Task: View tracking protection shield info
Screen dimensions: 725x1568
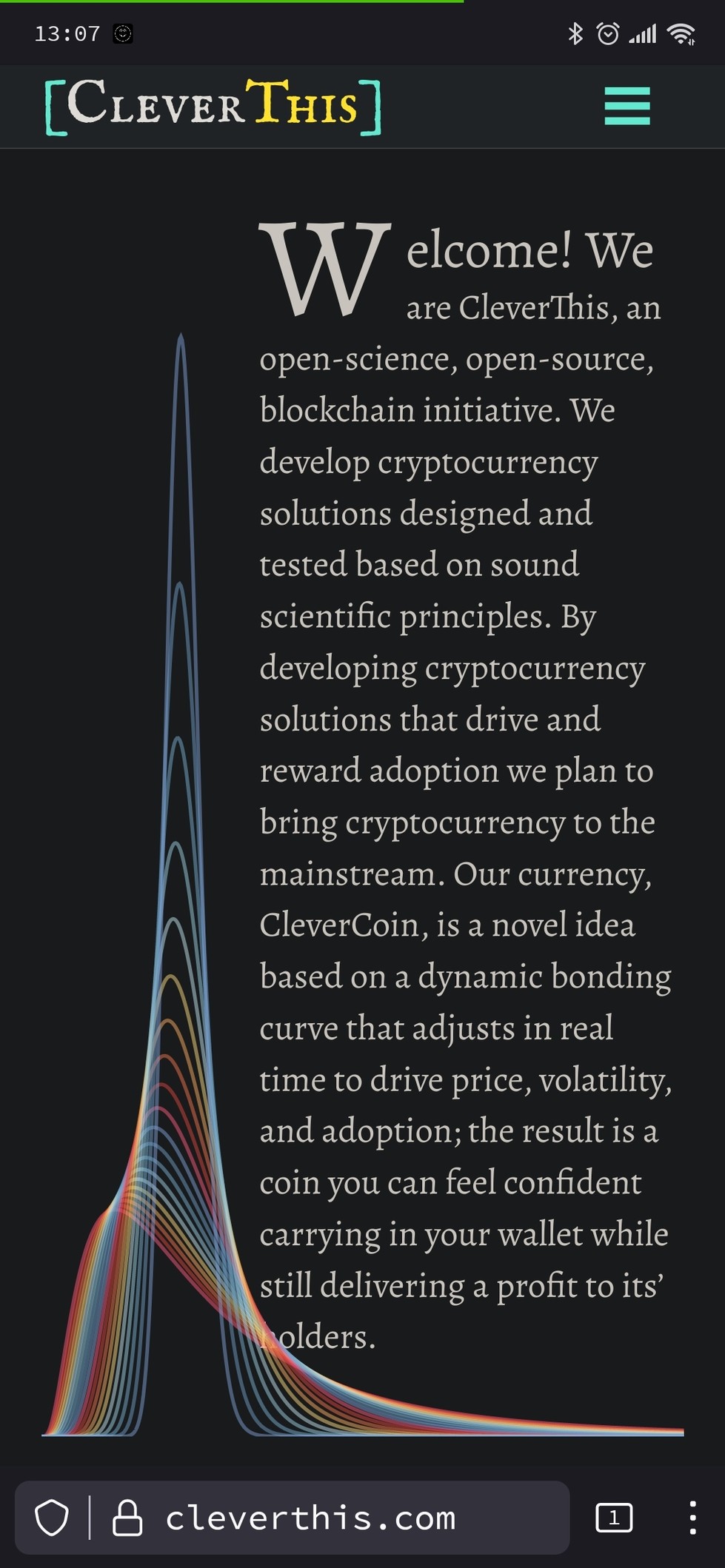Action: 52,1518
